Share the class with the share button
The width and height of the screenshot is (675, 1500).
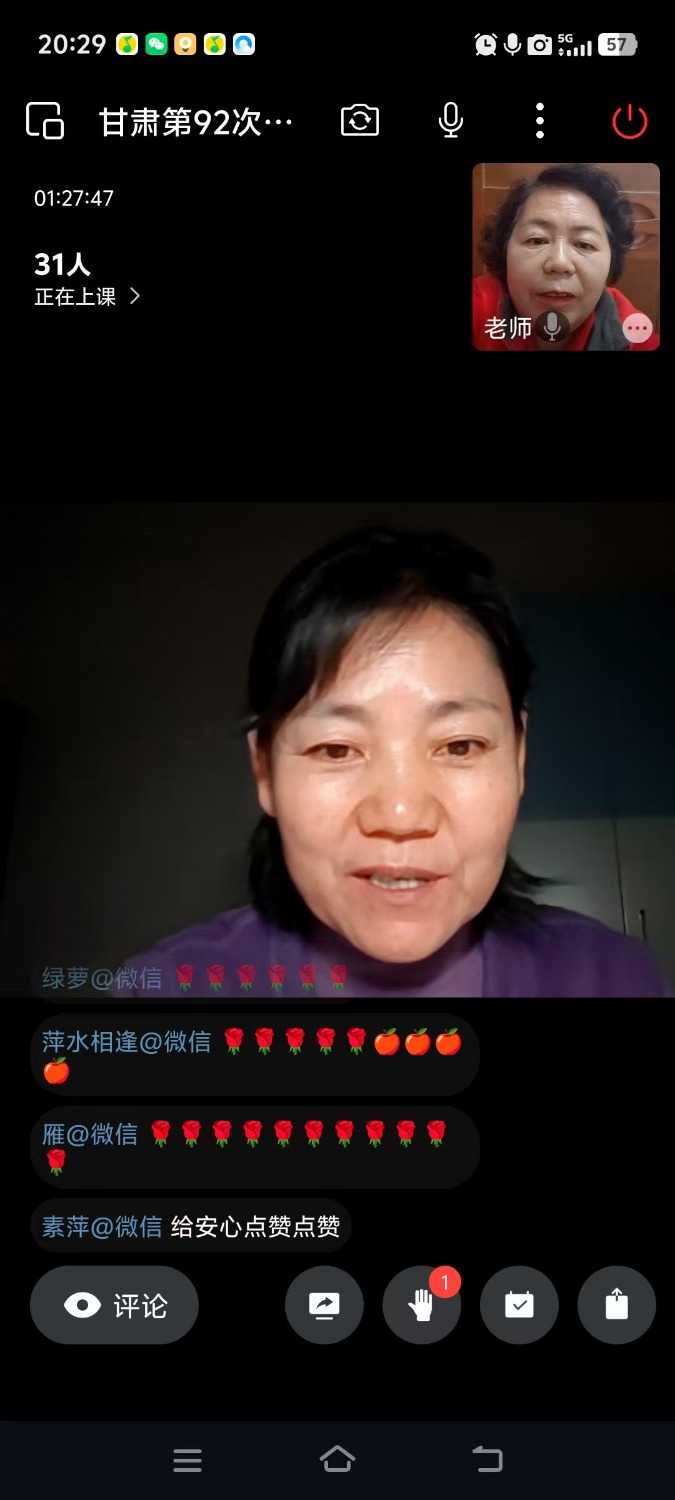point(616,1305)
